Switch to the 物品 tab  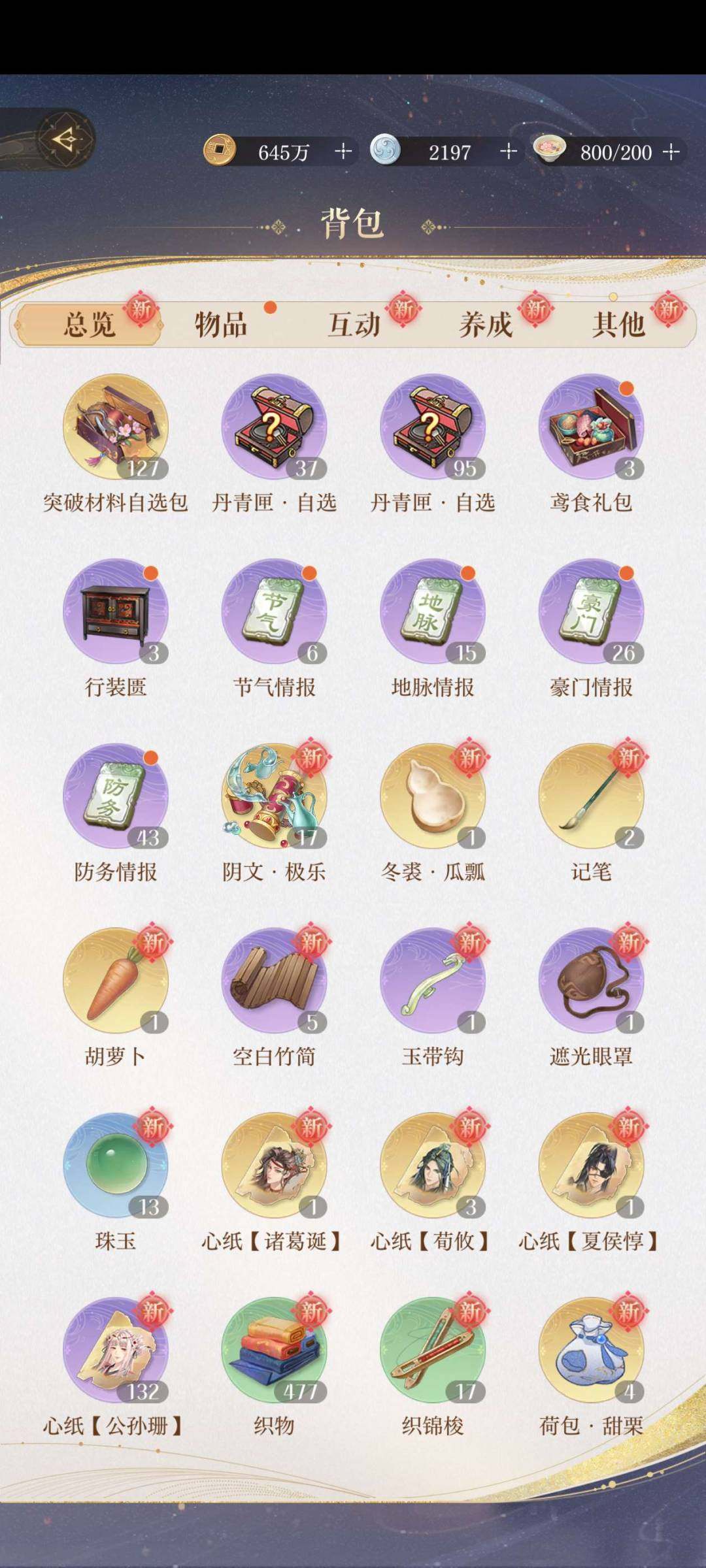[220, 324]
